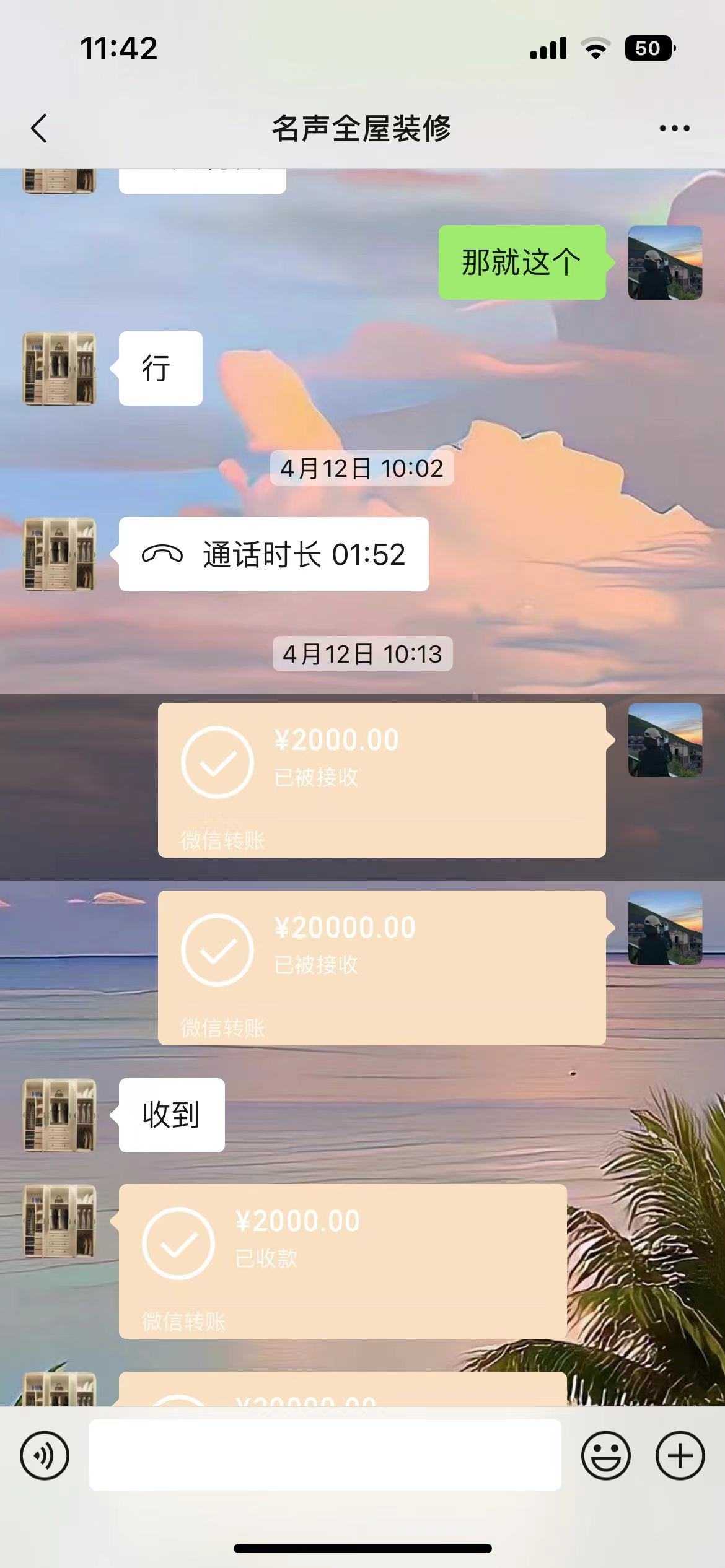
Task: Go back from the chat
Action: pos(38,128)
